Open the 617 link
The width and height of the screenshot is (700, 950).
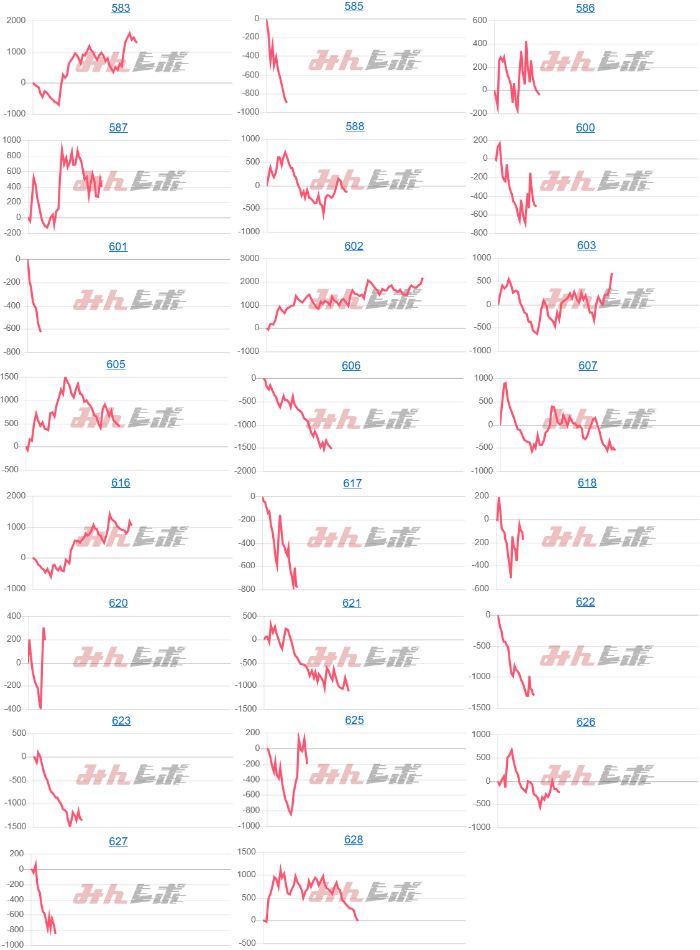[x=352, y=483]
